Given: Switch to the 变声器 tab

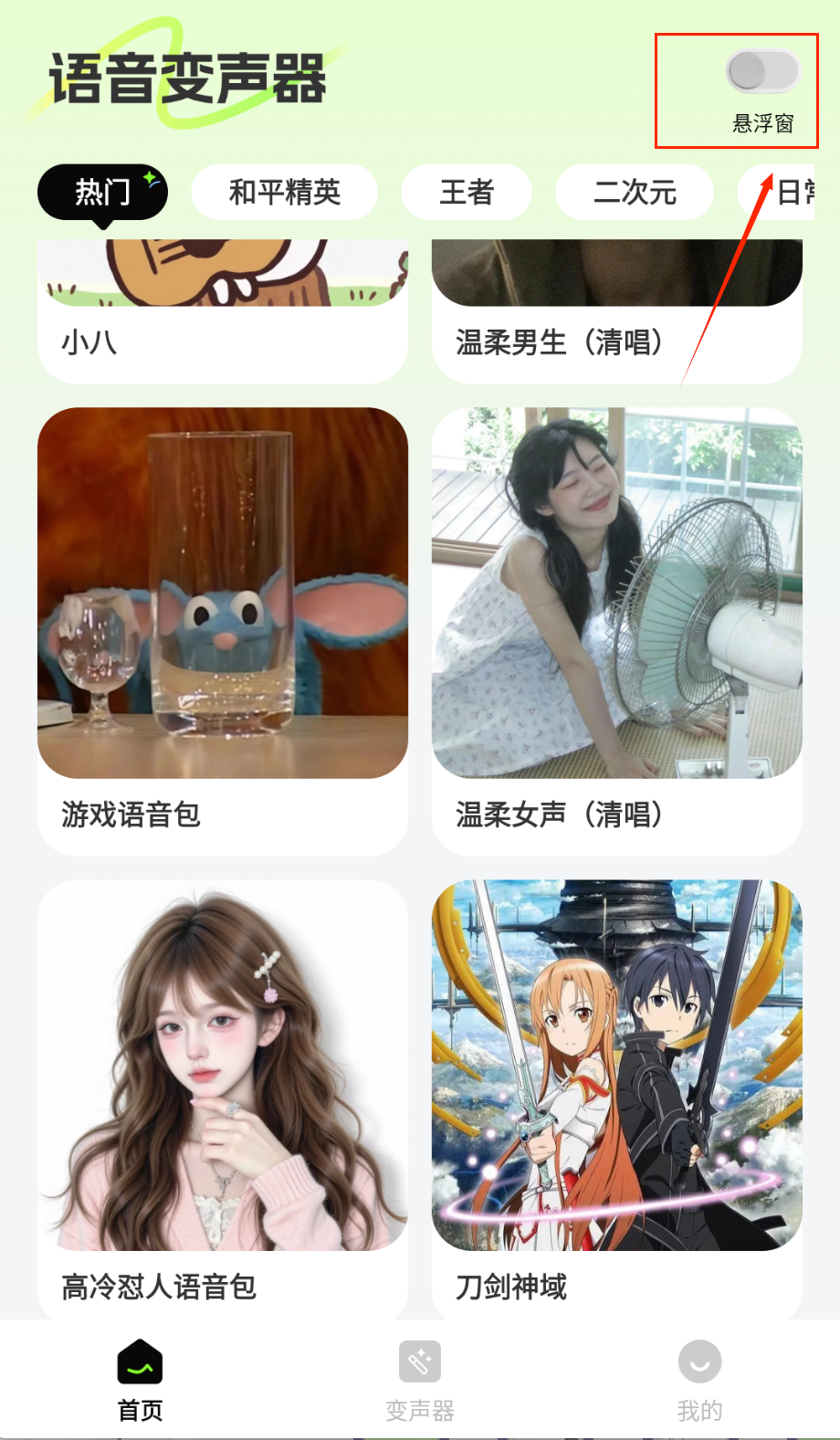Looking at the screenshot, I should [x=420, y=1380].
